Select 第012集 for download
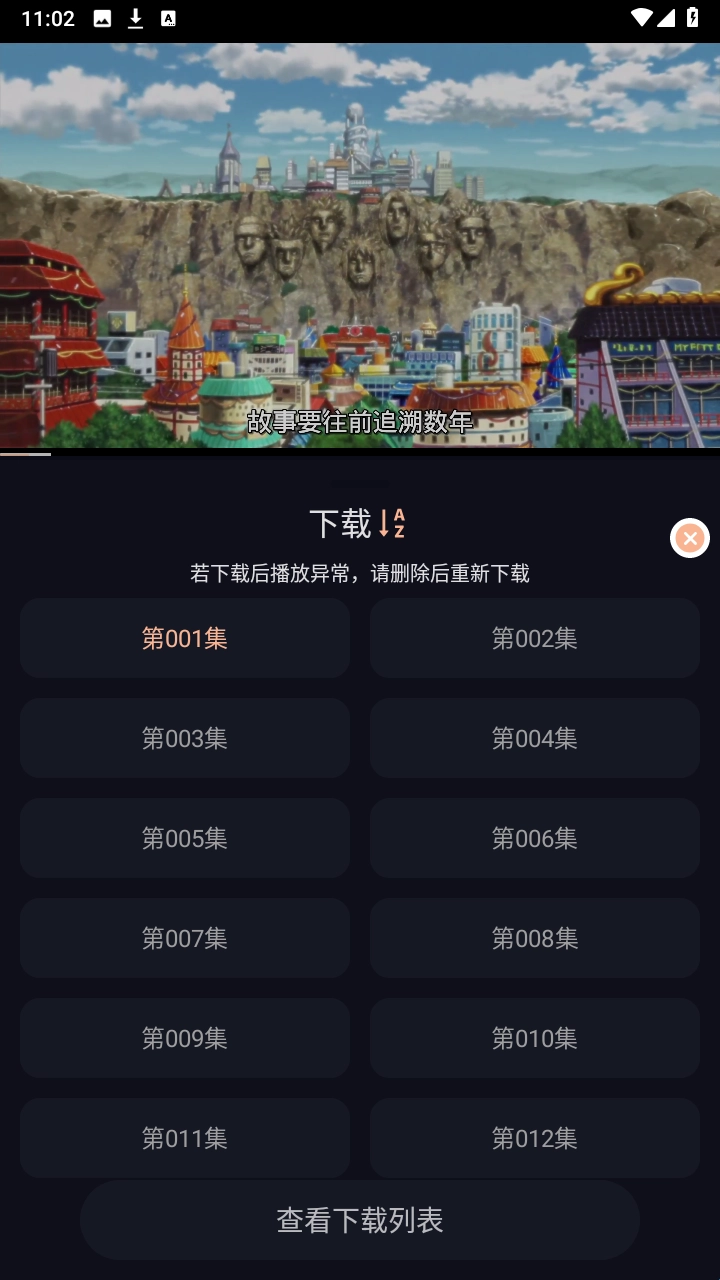The height and width of the screenshot is (1280, 720). pos(534,1137)
